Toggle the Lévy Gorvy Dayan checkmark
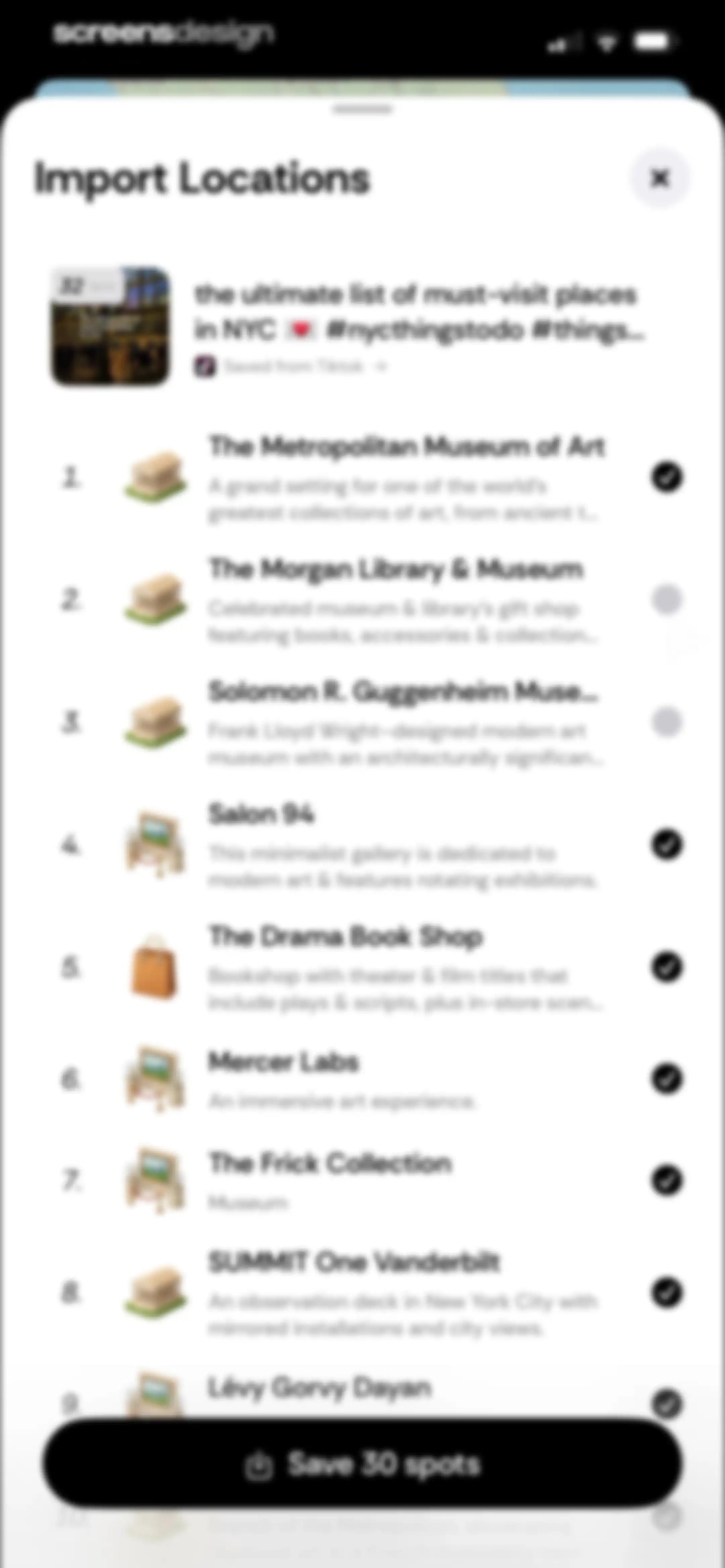725x1568 pixels. (x=667, y=1404)
